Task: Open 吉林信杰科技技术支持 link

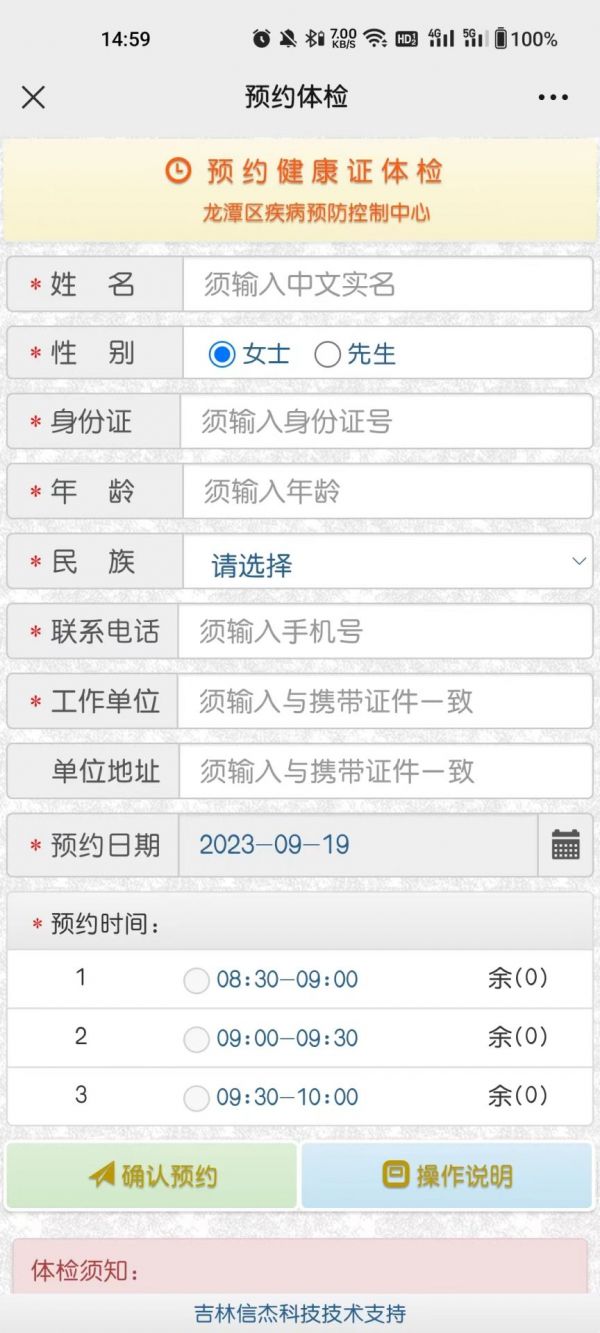Action: [300, 1314]
